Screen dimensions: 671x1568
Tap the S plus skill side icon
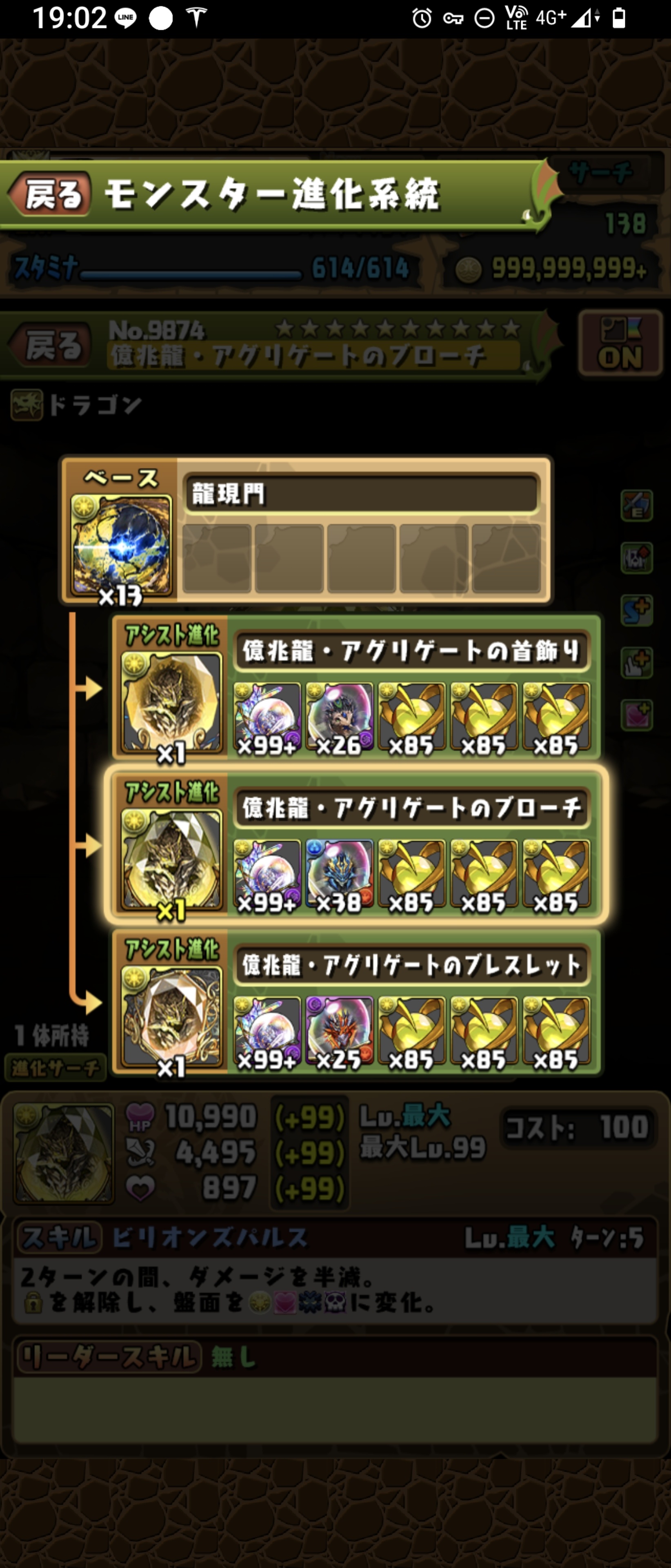point(636,610)
